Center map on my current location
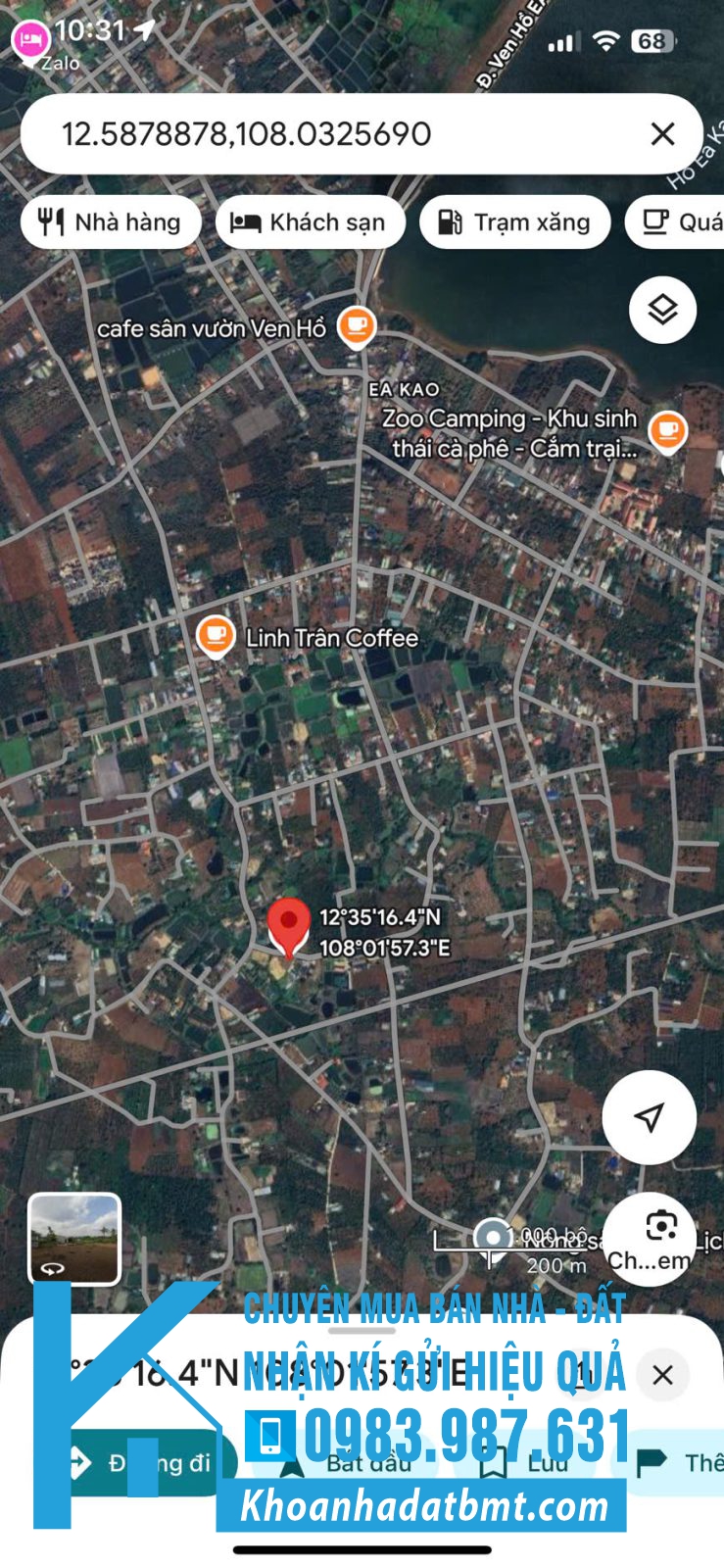 click(x=649, y=1117)
